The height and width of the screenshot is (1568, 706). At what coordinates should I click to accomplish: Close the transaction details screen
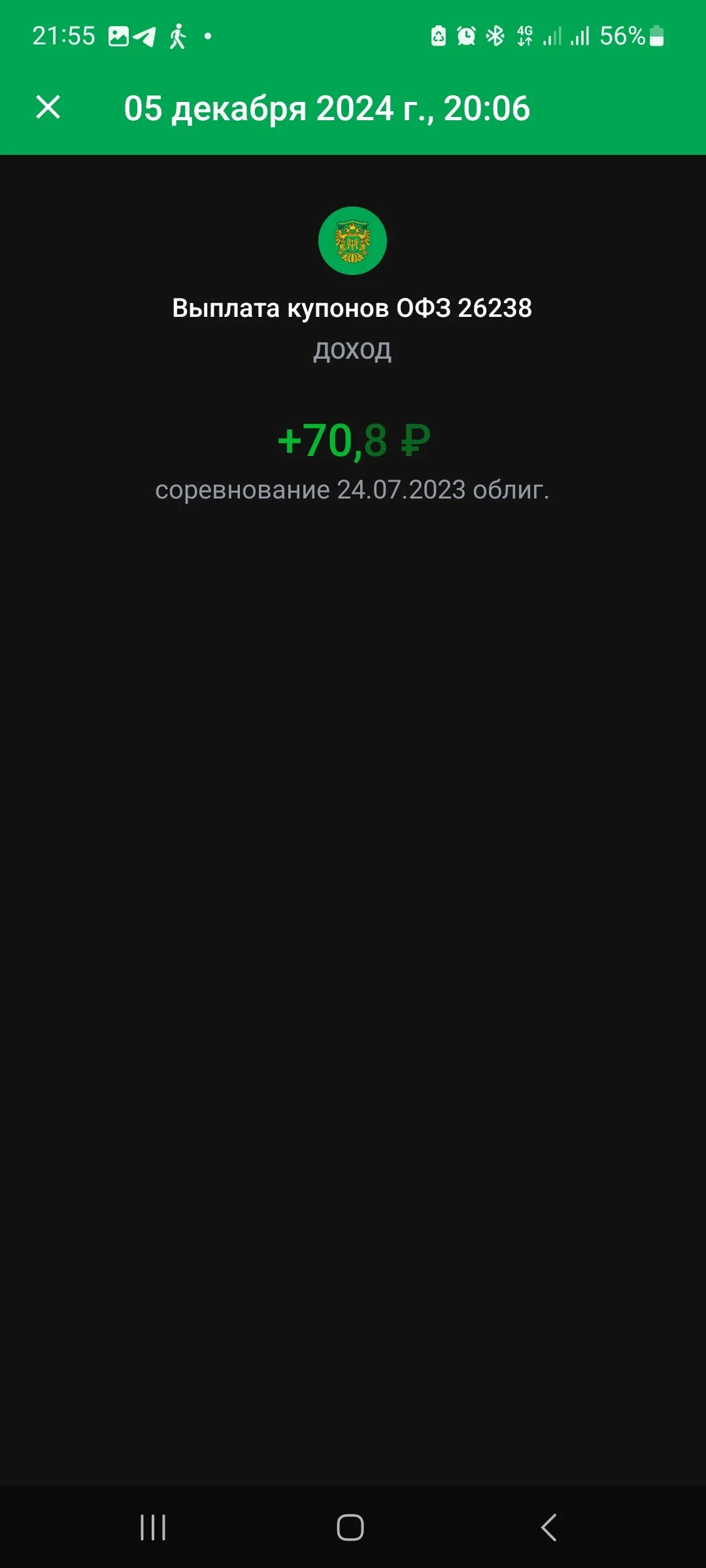coord(48,107)
